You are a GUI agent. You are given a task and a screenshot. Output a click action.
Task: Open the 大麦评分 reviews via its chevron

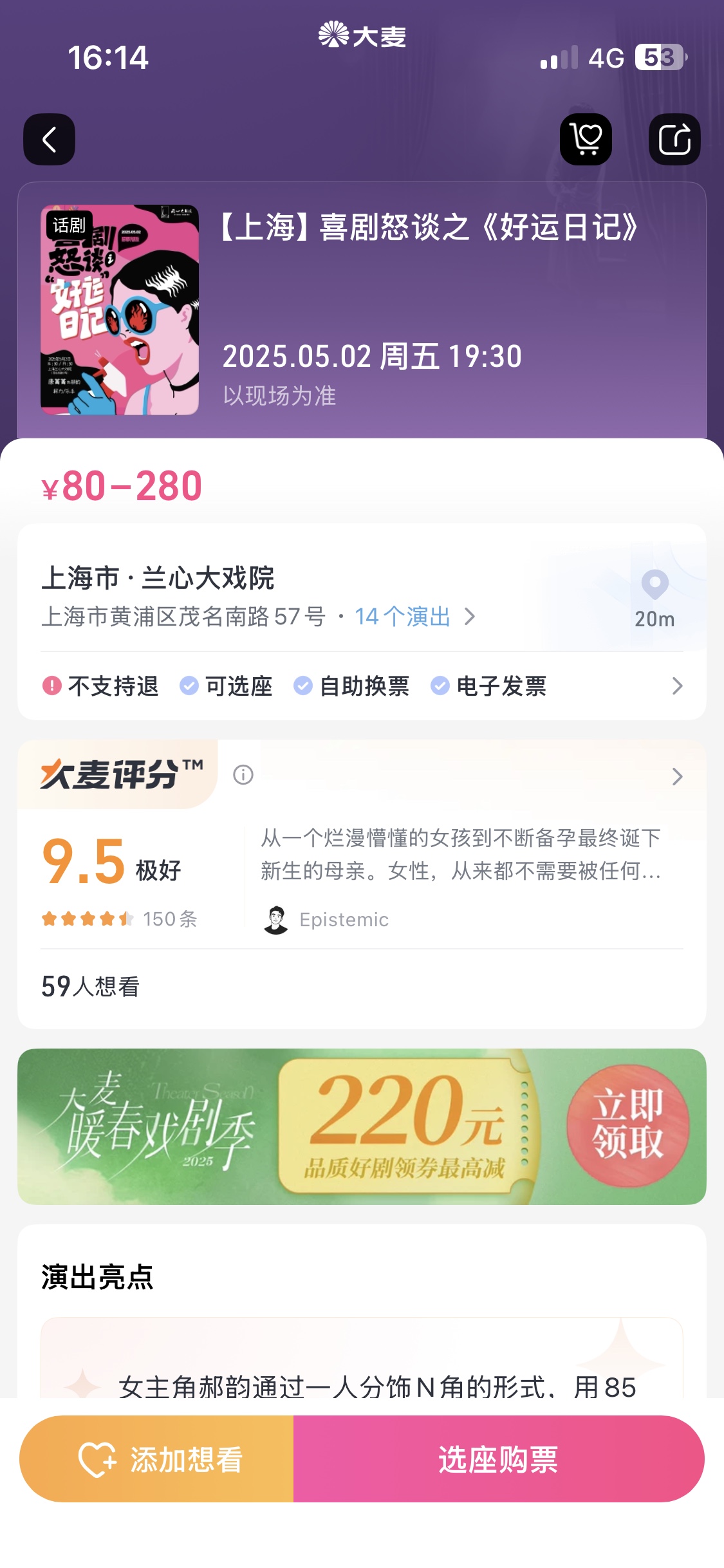(x=677, y=776)
